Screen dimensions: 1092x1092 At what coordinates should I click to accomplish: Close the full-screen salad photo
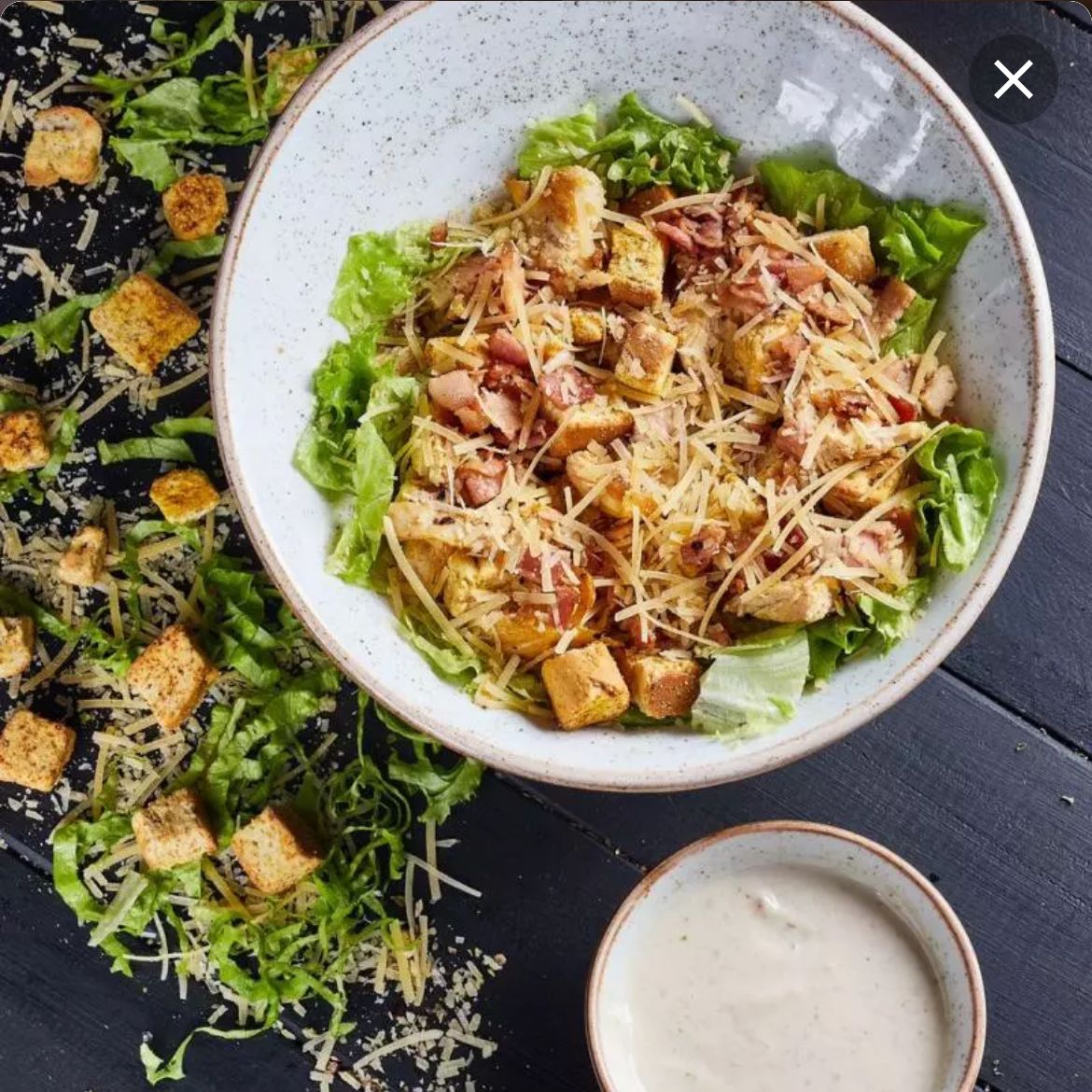click(x=1013, y=80)
